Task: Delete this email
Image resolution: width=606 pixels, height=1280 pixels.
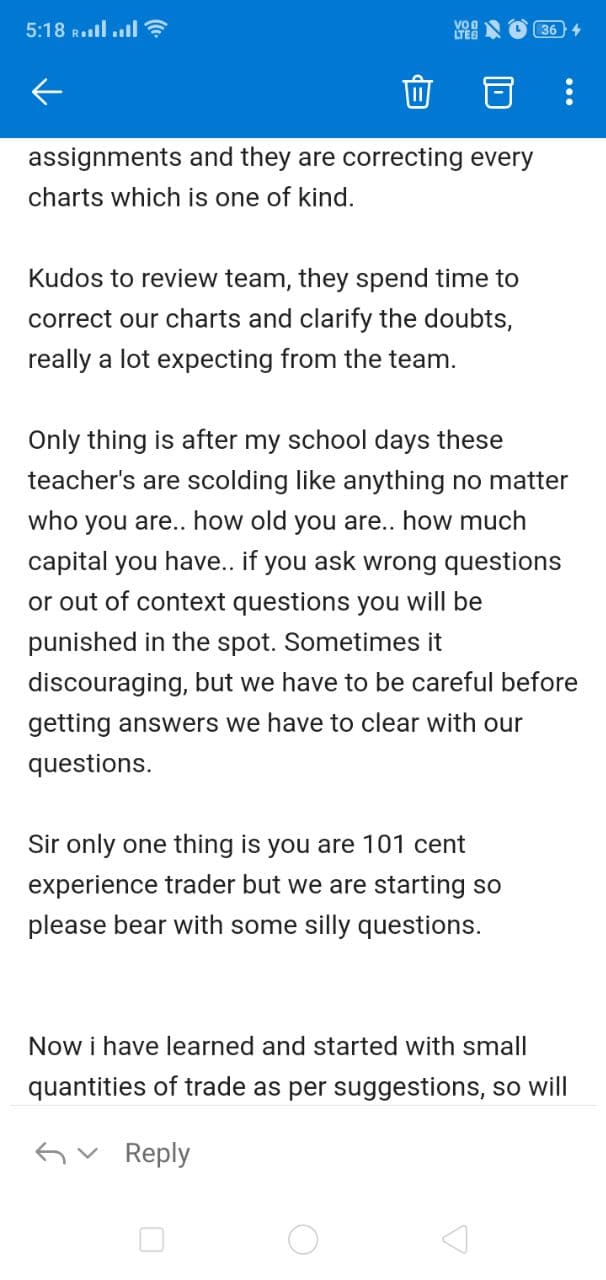Action: [417, 93]
